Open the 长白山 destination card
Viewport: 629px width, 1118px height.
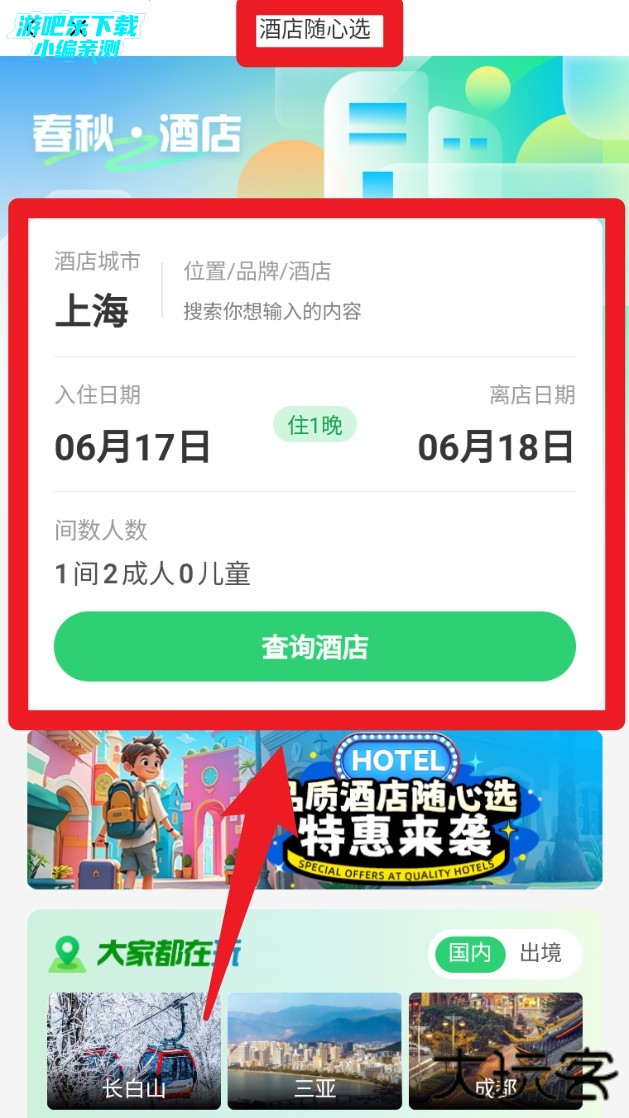coord(134,1050)
